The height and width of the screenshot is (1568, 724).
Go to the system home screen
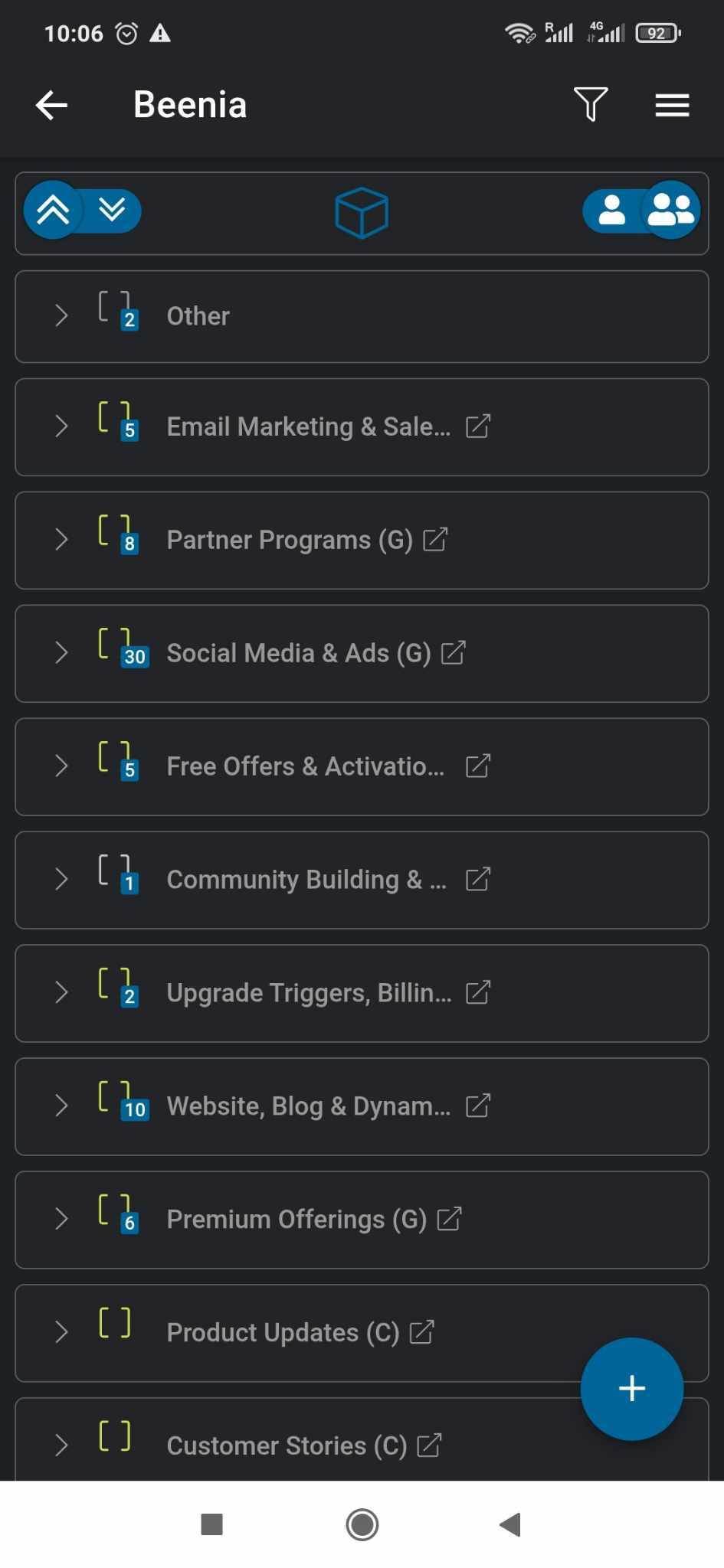362,1524
